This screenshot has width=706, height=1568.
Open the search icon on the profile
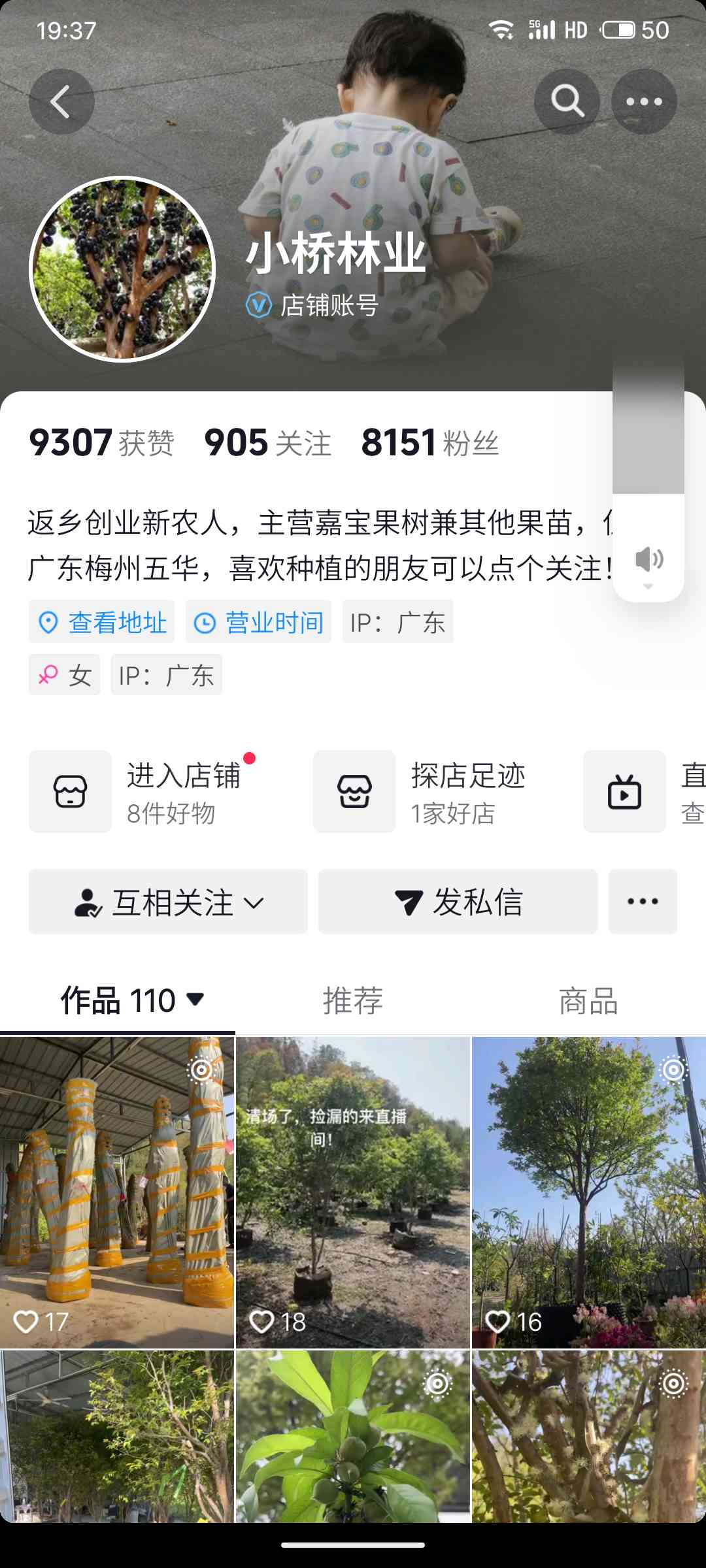(x=567, y=102)
